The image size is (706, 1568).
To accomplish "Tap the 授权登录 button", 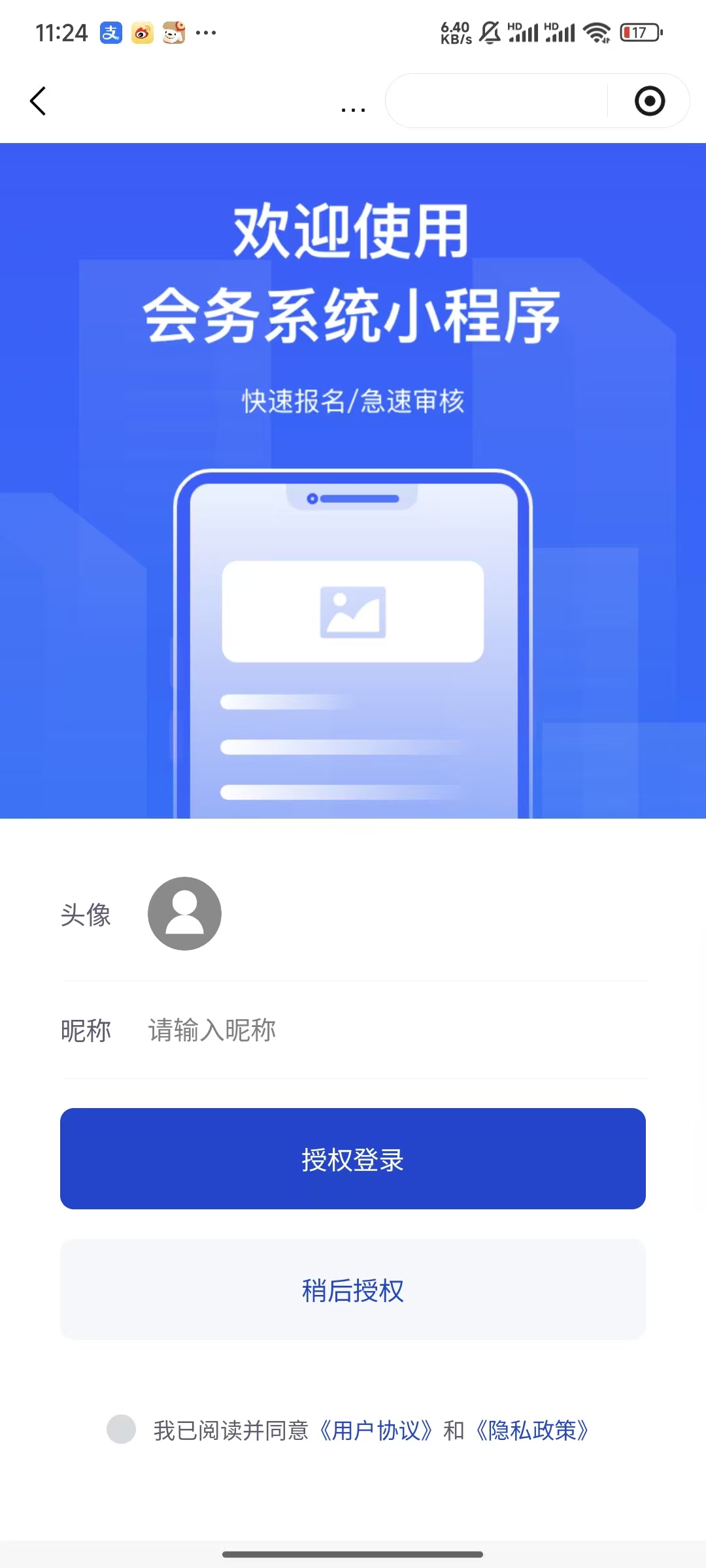I will [x=353, y=1158].
